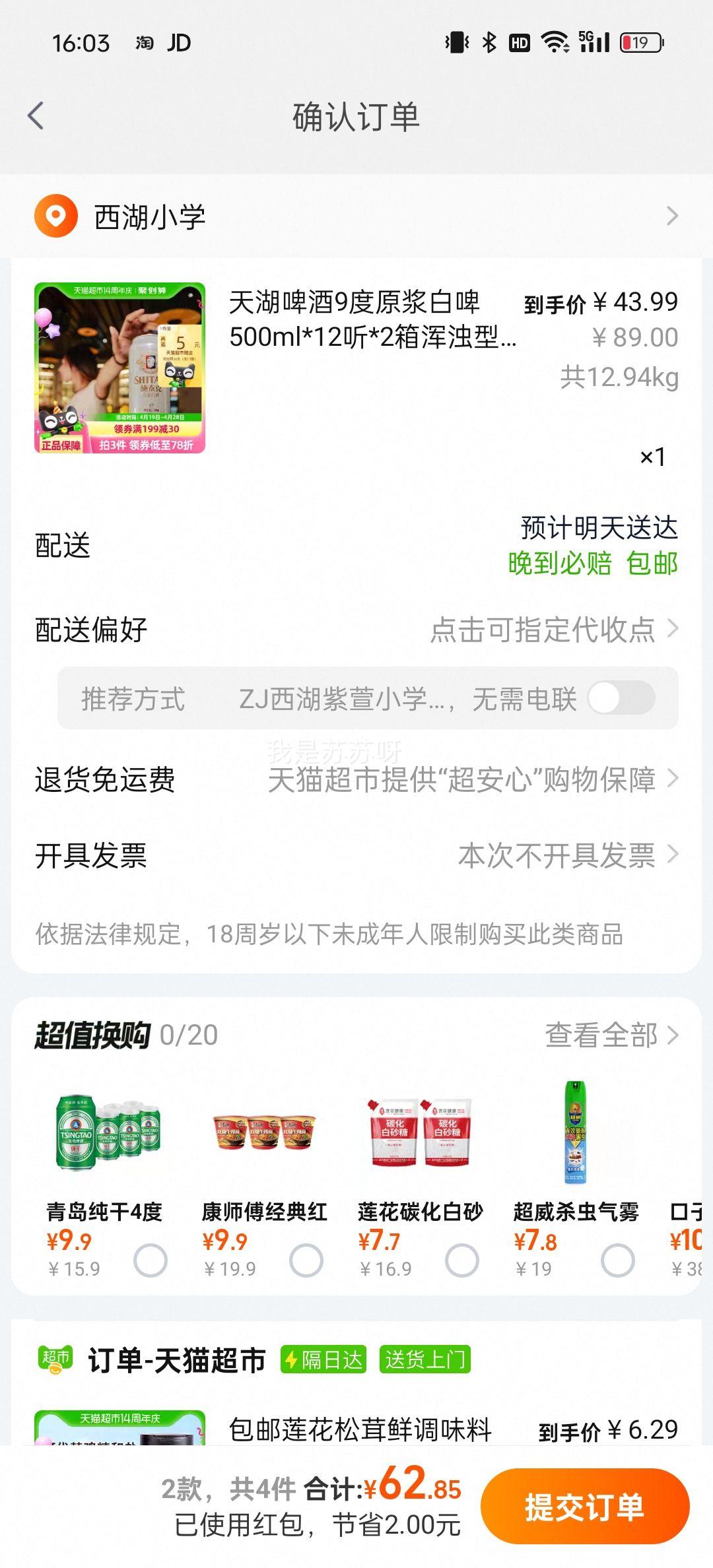Tap the orange location pin icon
Viewport: 713px width, 1568px height.
pyautogui.click(x=55, y=215)
